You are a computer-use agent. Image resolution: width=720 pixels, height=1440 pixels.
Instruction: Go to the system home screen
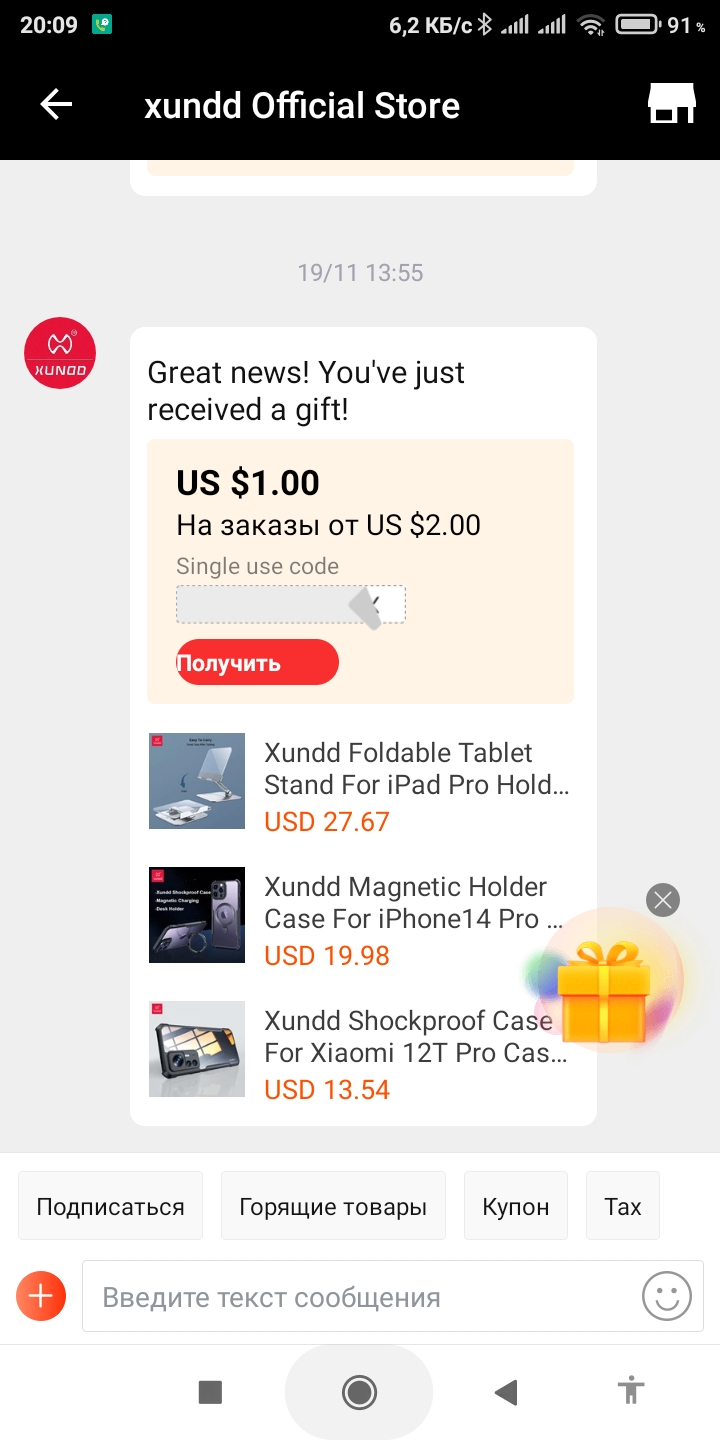[x=359, y=1391]
